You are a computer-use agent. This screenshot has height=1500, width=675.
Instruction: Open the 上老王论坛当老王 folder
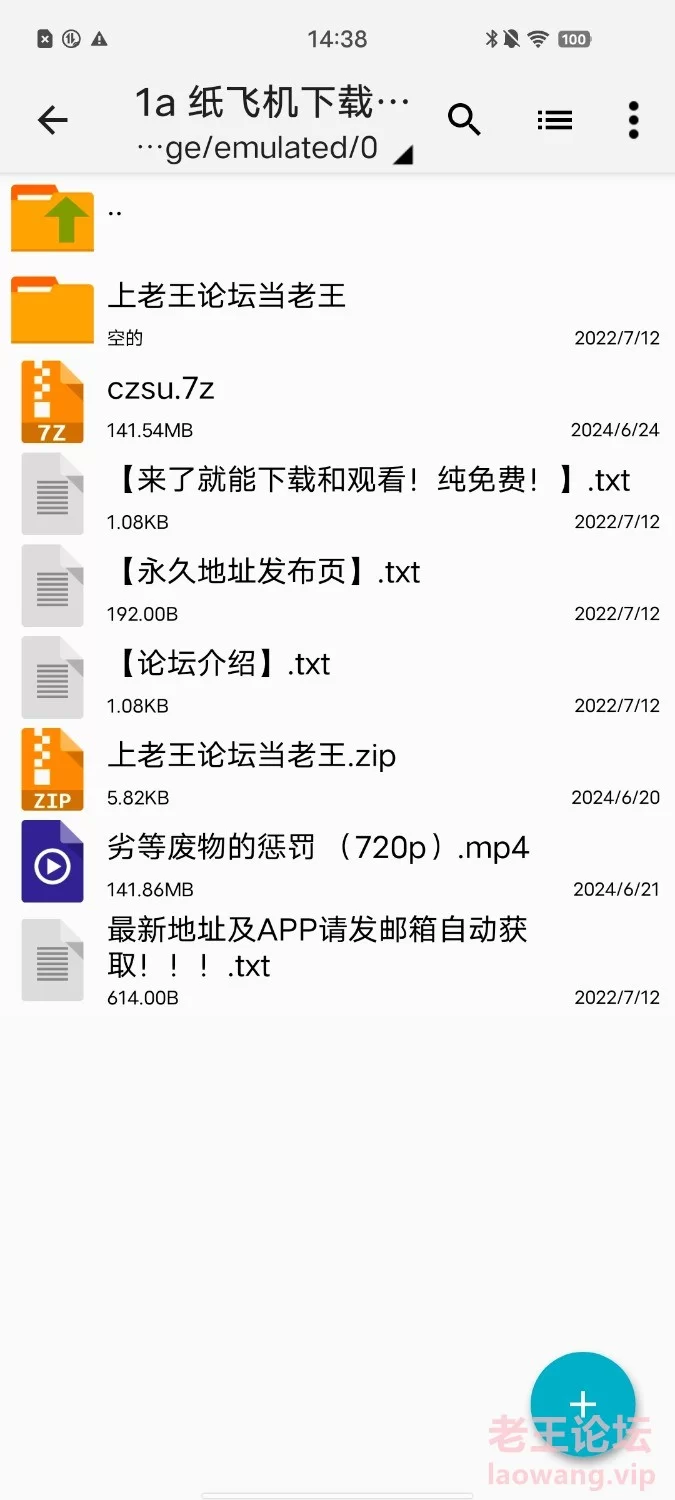pyautogui.click(x=337, y=311)
